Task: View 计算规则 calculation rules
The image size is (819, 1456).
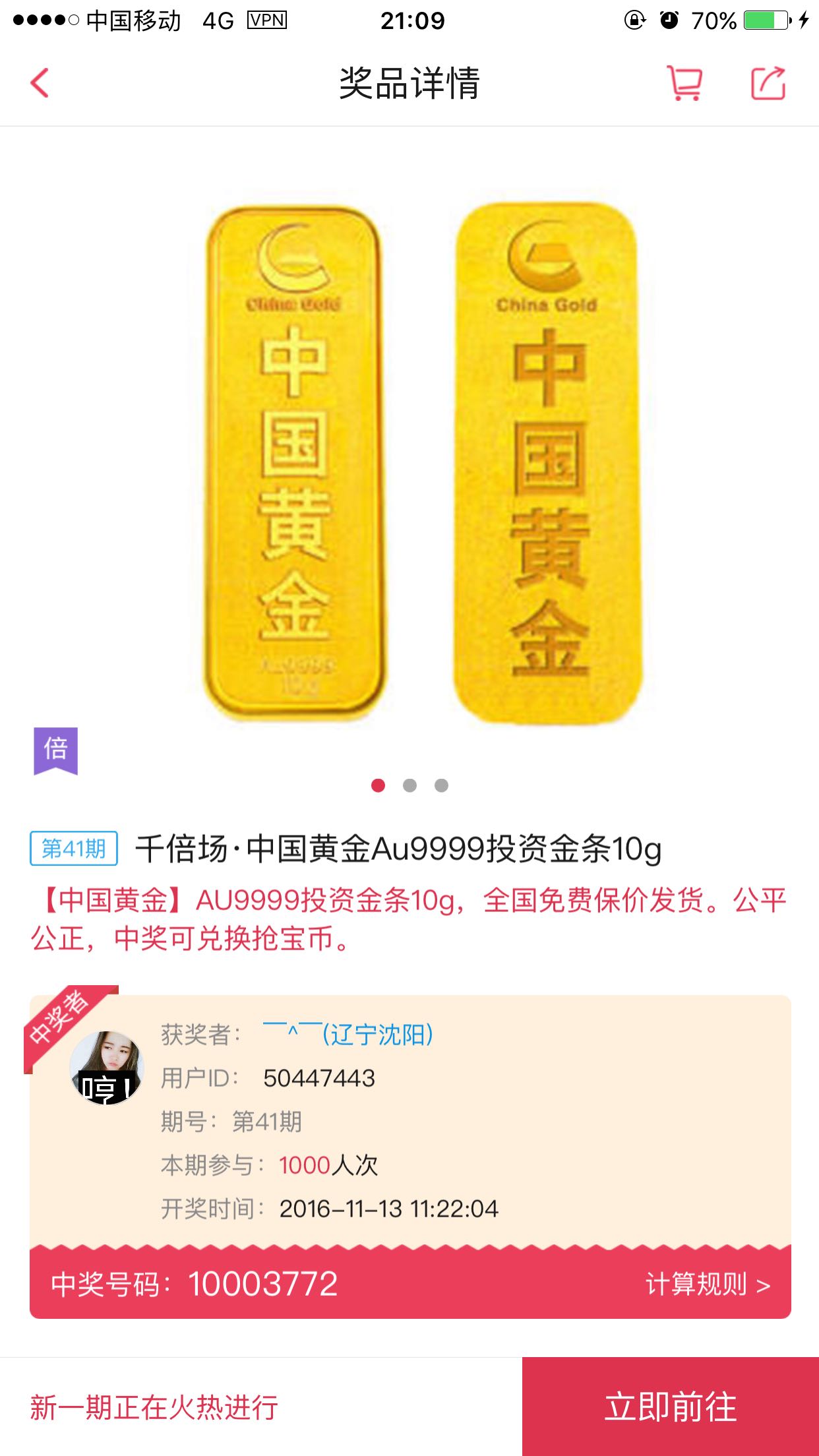Action: [x=708, y=1285]
